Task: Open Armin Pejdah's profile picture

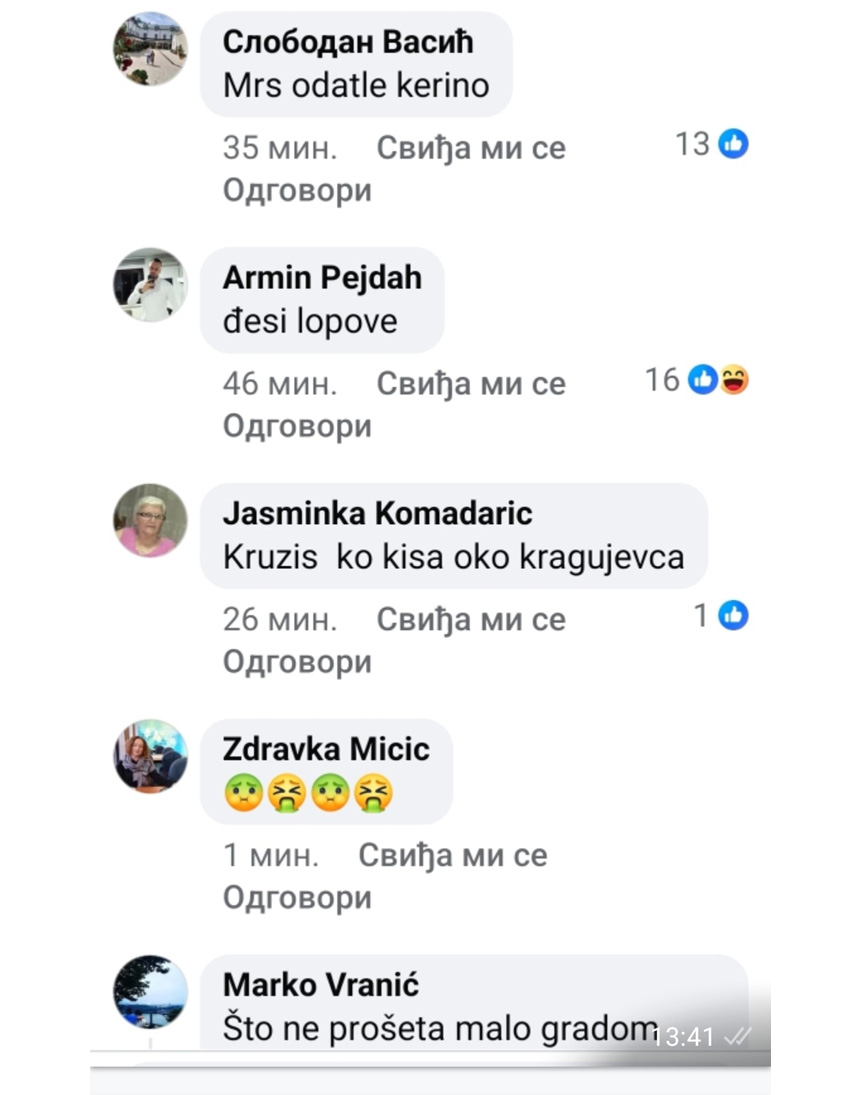Action: click(150, 285)
